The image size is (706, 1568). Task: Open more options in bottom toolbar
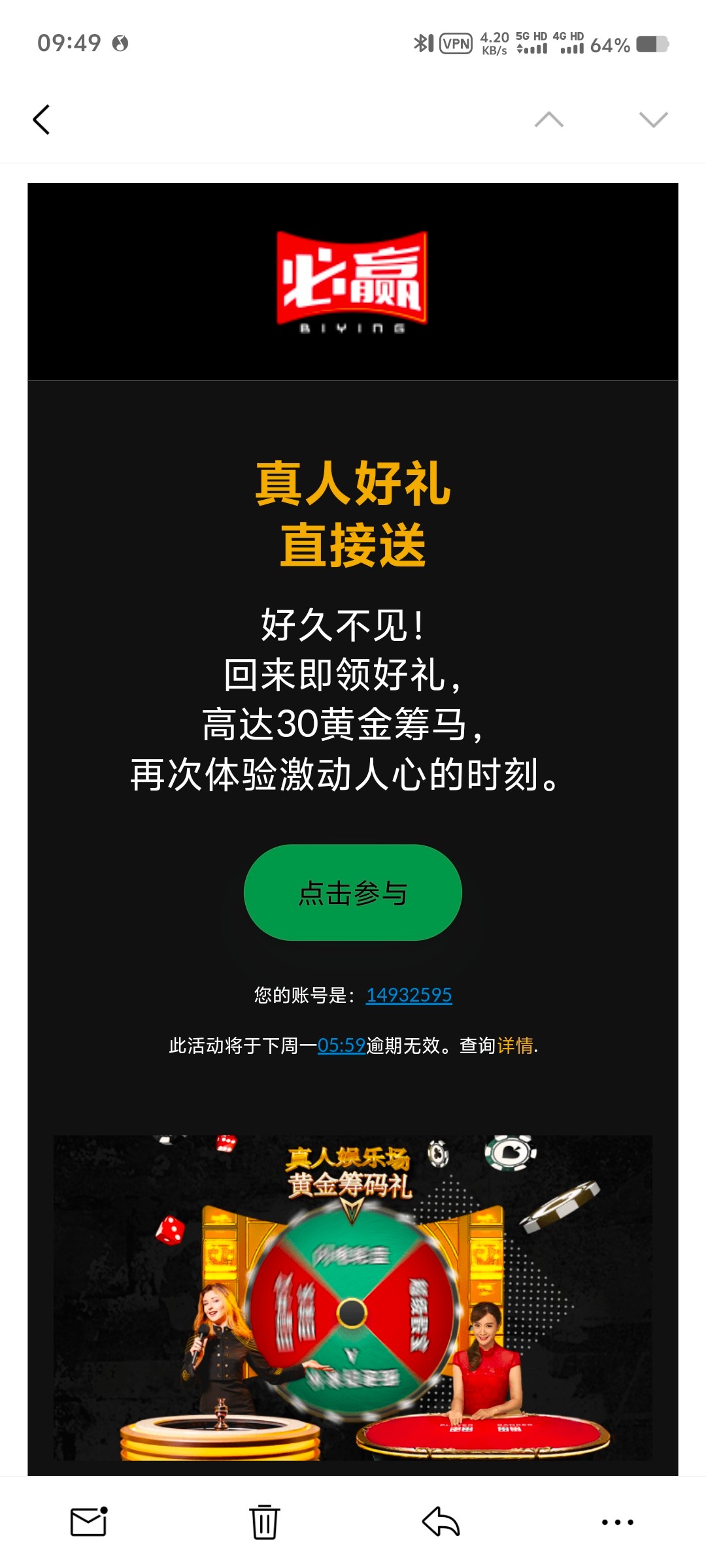click(617, 1522)
